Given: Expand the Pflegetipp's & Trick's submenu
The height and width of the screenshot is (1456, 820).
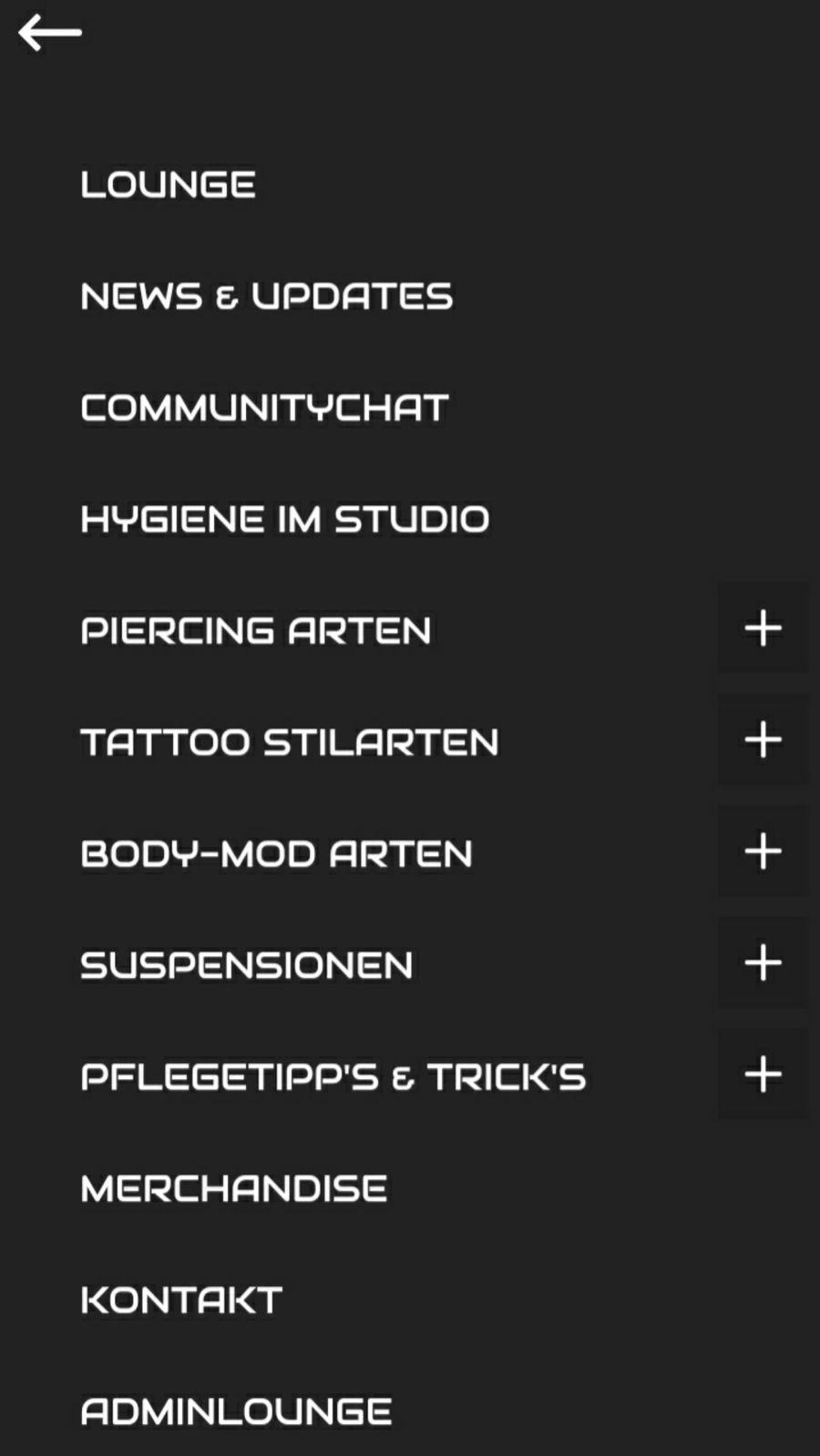Looking at the screenshot, I should 763,1074.
